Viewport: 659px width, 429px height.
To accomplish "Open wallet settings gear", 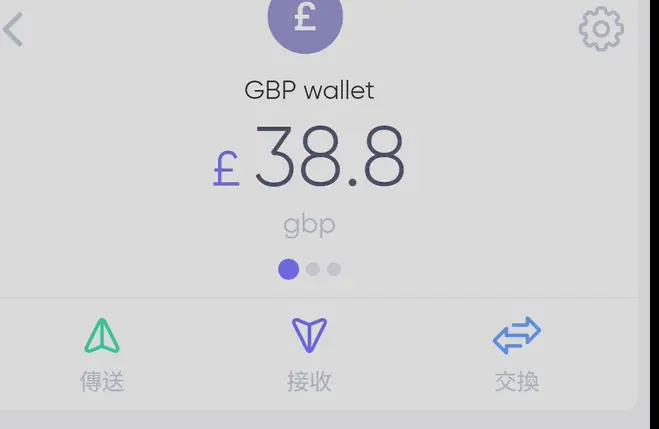I will tap(601, 29).
